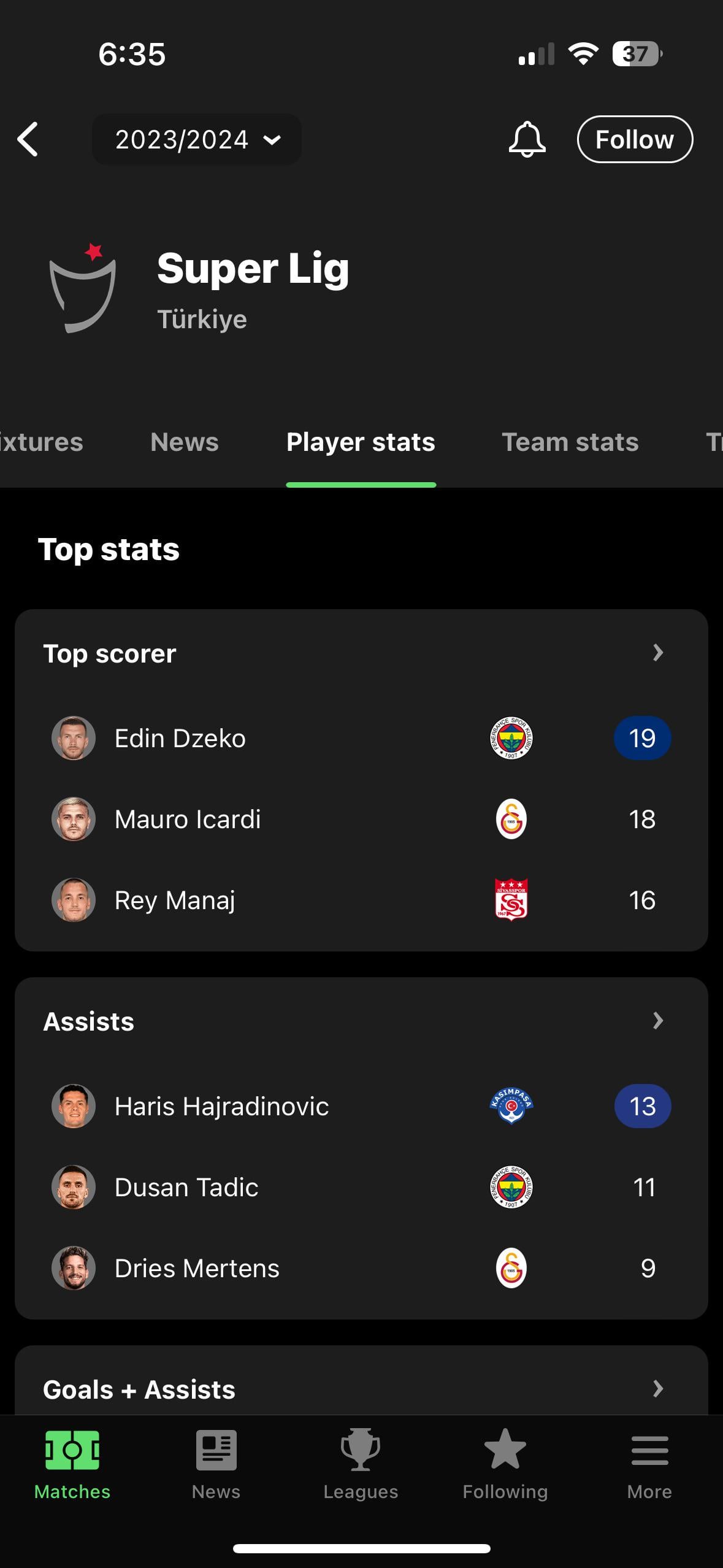Expand the full Assists list
The width and height of the screenshot is (723, 1568).
(x=657, y=1021)
